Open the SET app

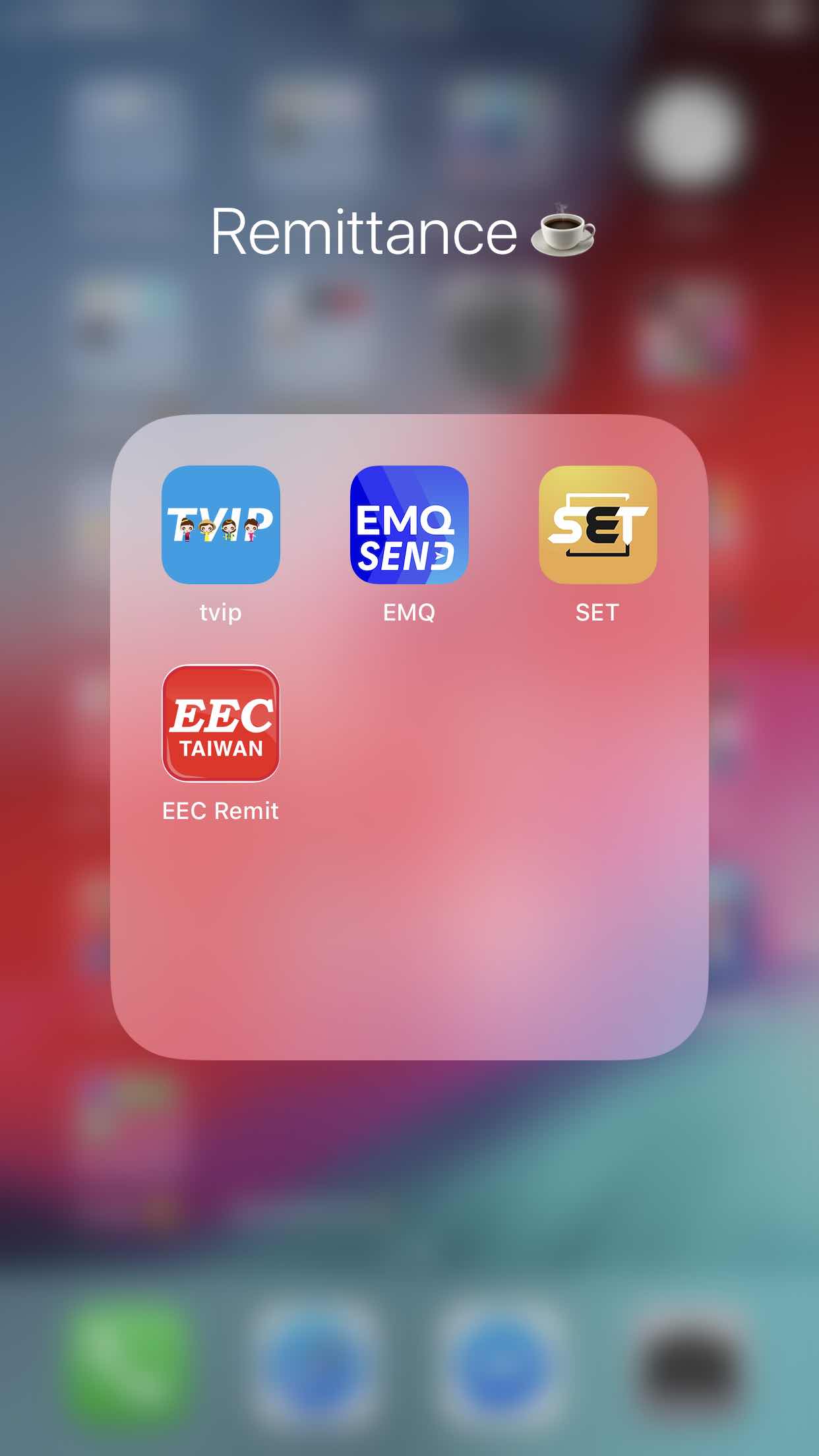point(597,525)
